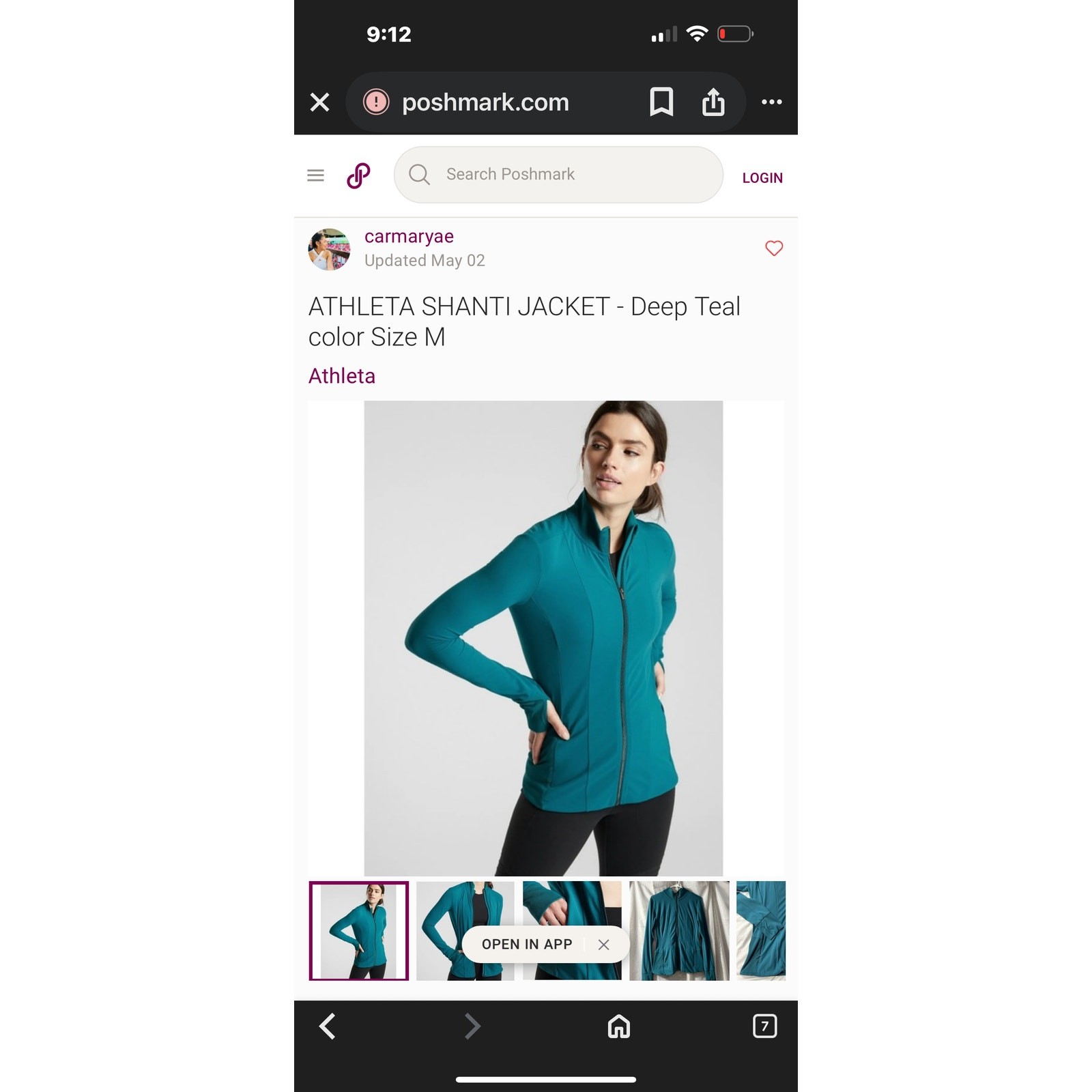Tap the LOGIN link
Image resolution: width=1092 pixels, height=1092 pixels.
pos(762,177)
